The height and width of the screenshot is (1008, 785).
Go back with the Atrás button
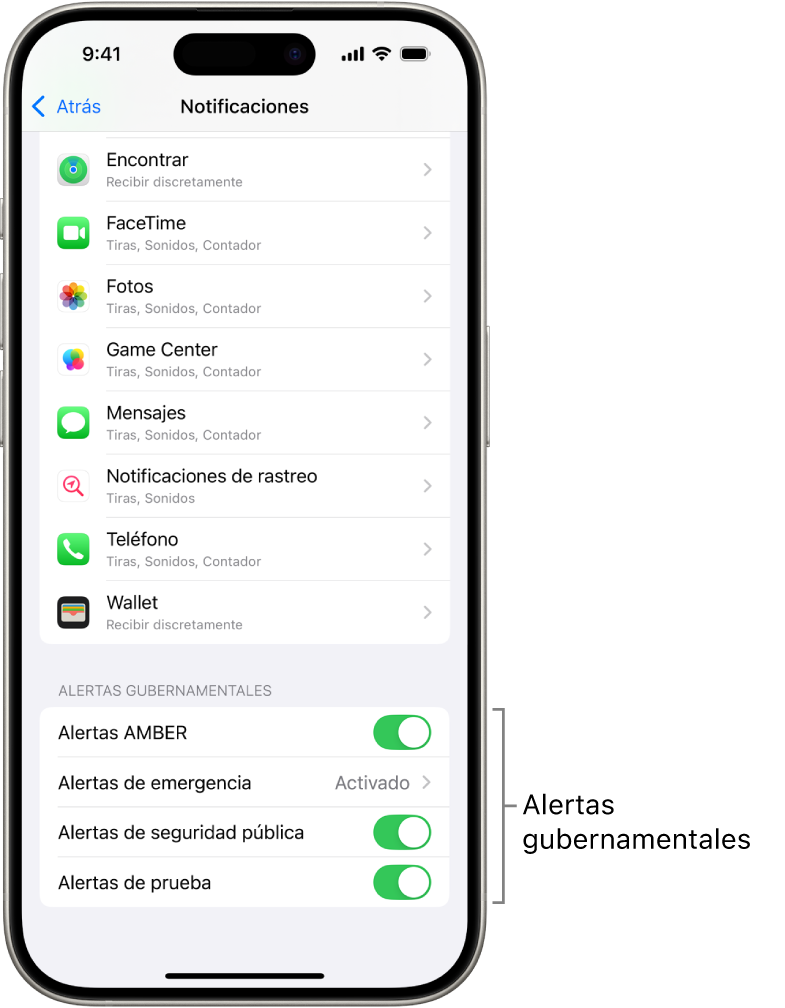(x=67, y=106)
